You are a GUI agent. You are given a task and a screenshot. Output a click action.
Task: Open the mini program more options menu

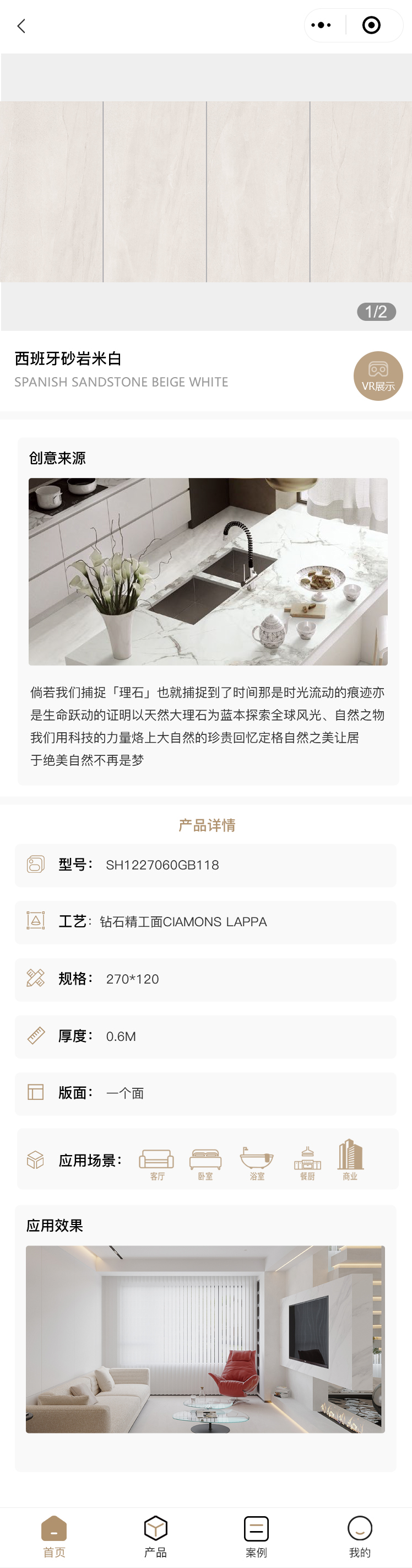coord(322,25)
